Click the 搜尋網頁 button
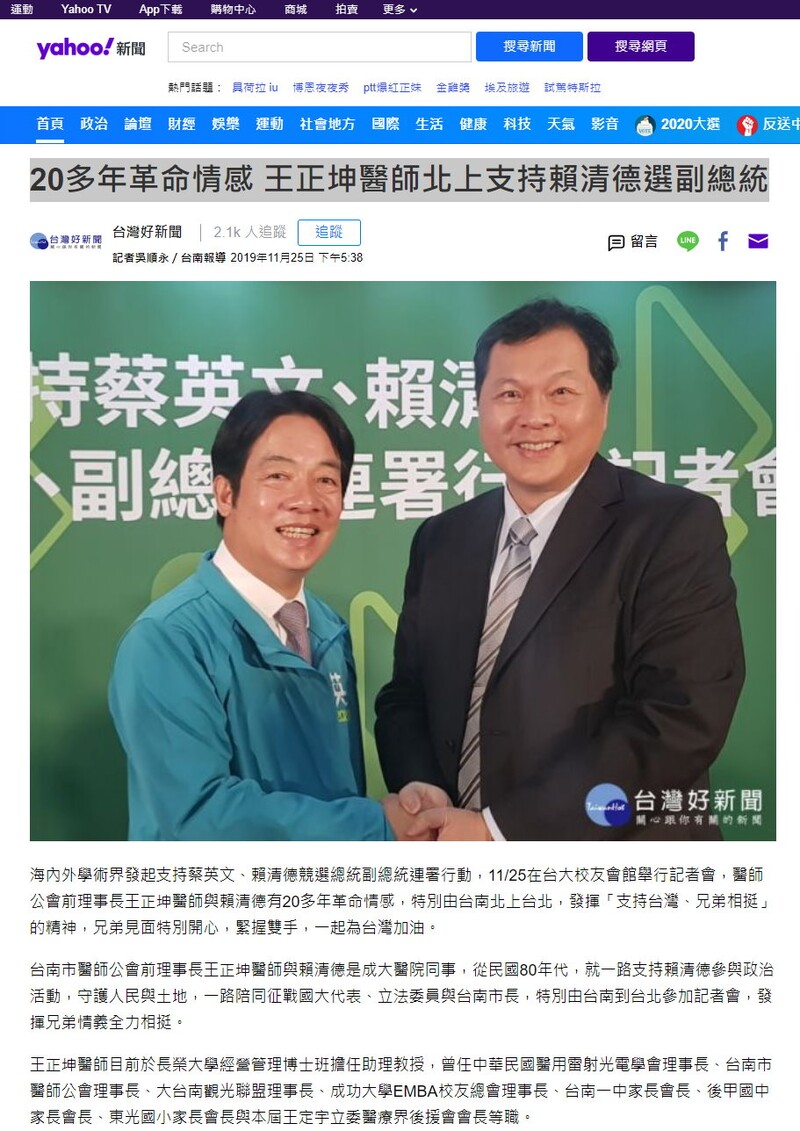 click(x=640, y=47)
